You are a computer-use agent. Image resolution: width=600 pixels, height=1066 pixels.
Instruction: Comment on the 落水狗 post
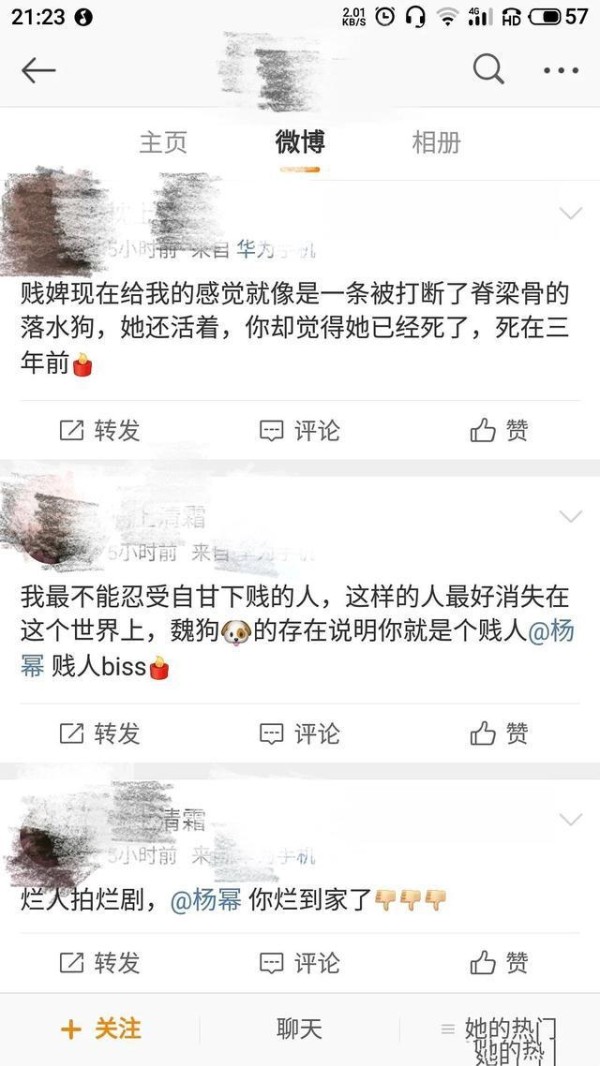[x=300, y=430]
